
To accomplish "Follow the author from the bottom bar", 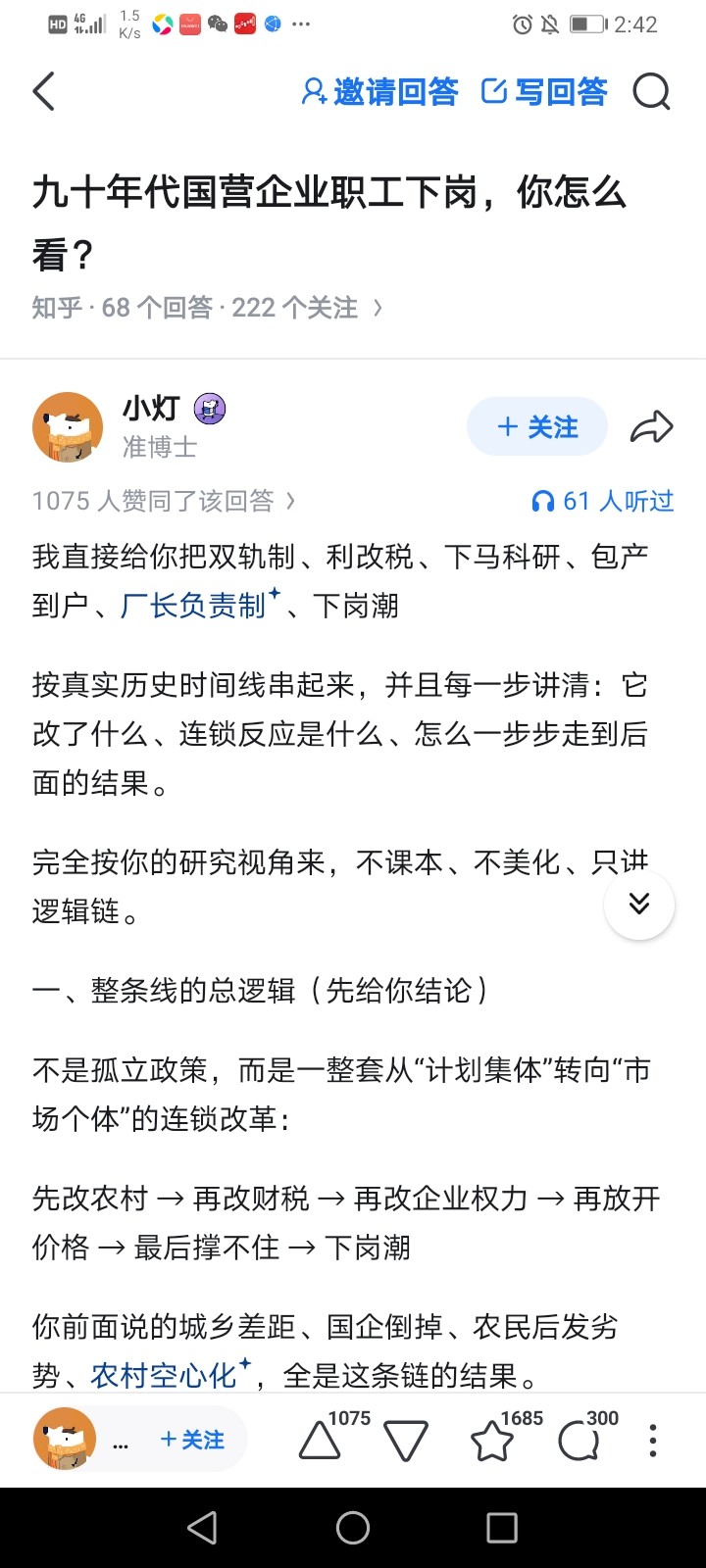I will pyautogui.click(x=192, y=1439).
